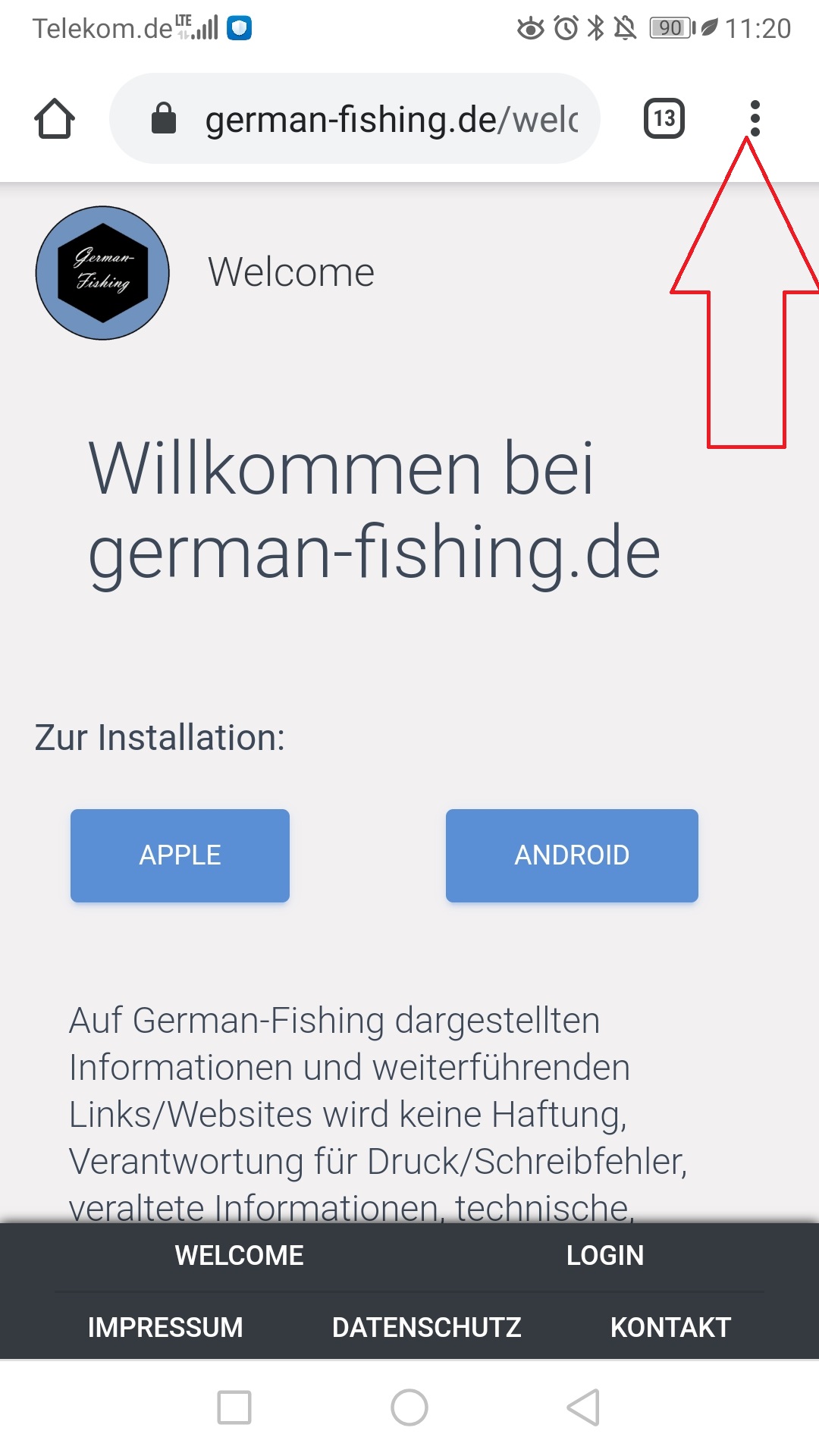
Task: Open the IMPRESSUM link
Action: [x=165, y=1327]
